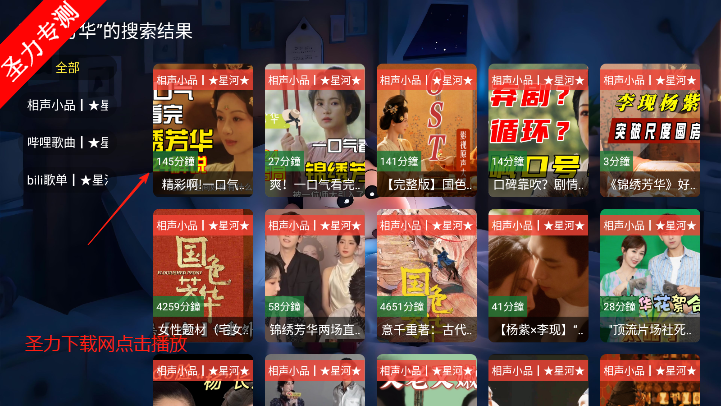The image size is (721, 406).
Task: Open the 141分鐘 【完整版】国色 video
Action: [427, 130]
